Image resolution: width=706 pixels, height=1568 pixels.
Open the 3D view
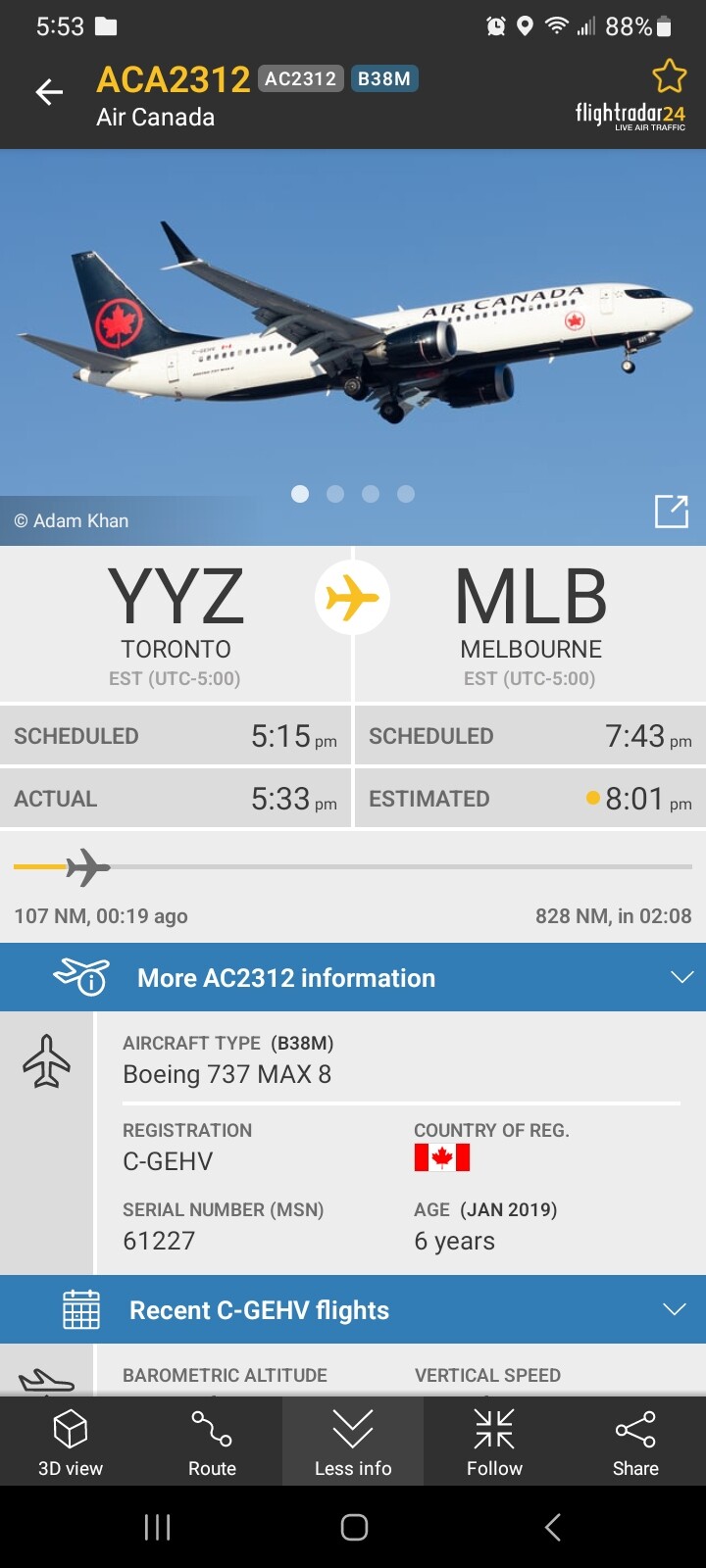pos(71,1442)
